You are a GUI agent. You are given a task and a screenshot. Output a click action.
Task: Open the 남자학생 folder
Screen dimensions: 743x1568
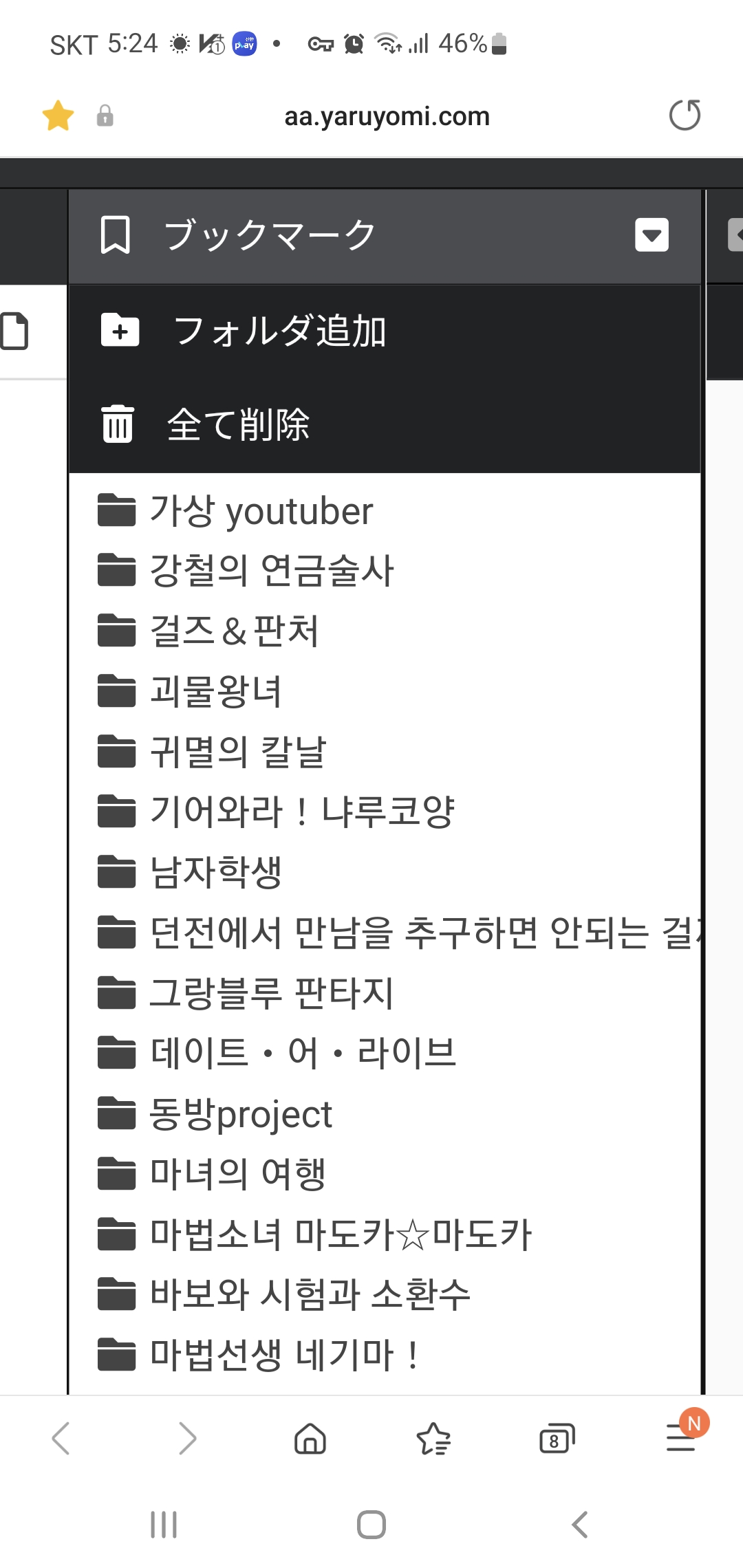(x=215, y=872)
